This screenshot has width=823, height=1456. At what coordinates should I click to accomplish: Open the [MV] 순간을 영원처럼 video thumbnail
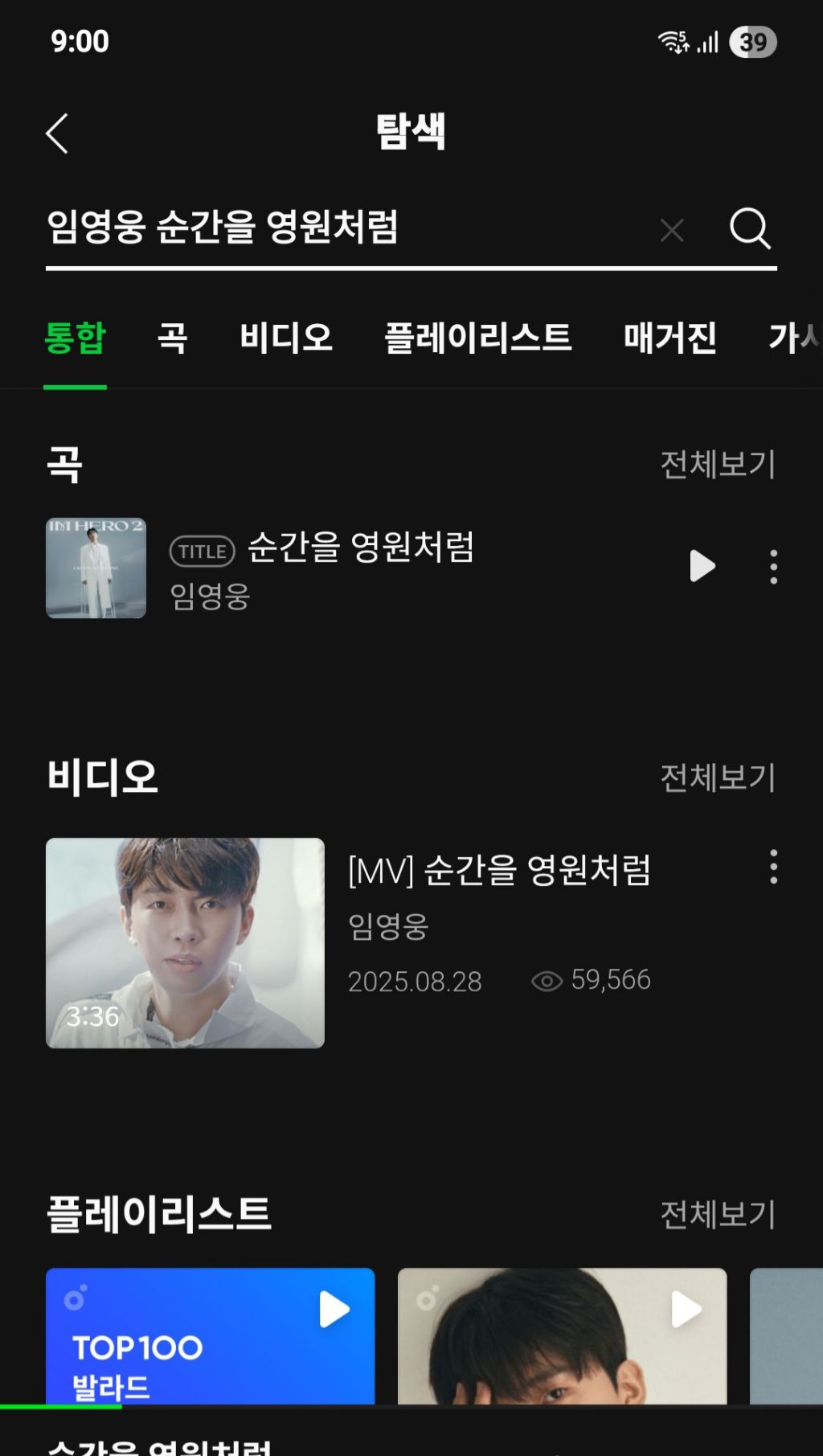(185, 942)
